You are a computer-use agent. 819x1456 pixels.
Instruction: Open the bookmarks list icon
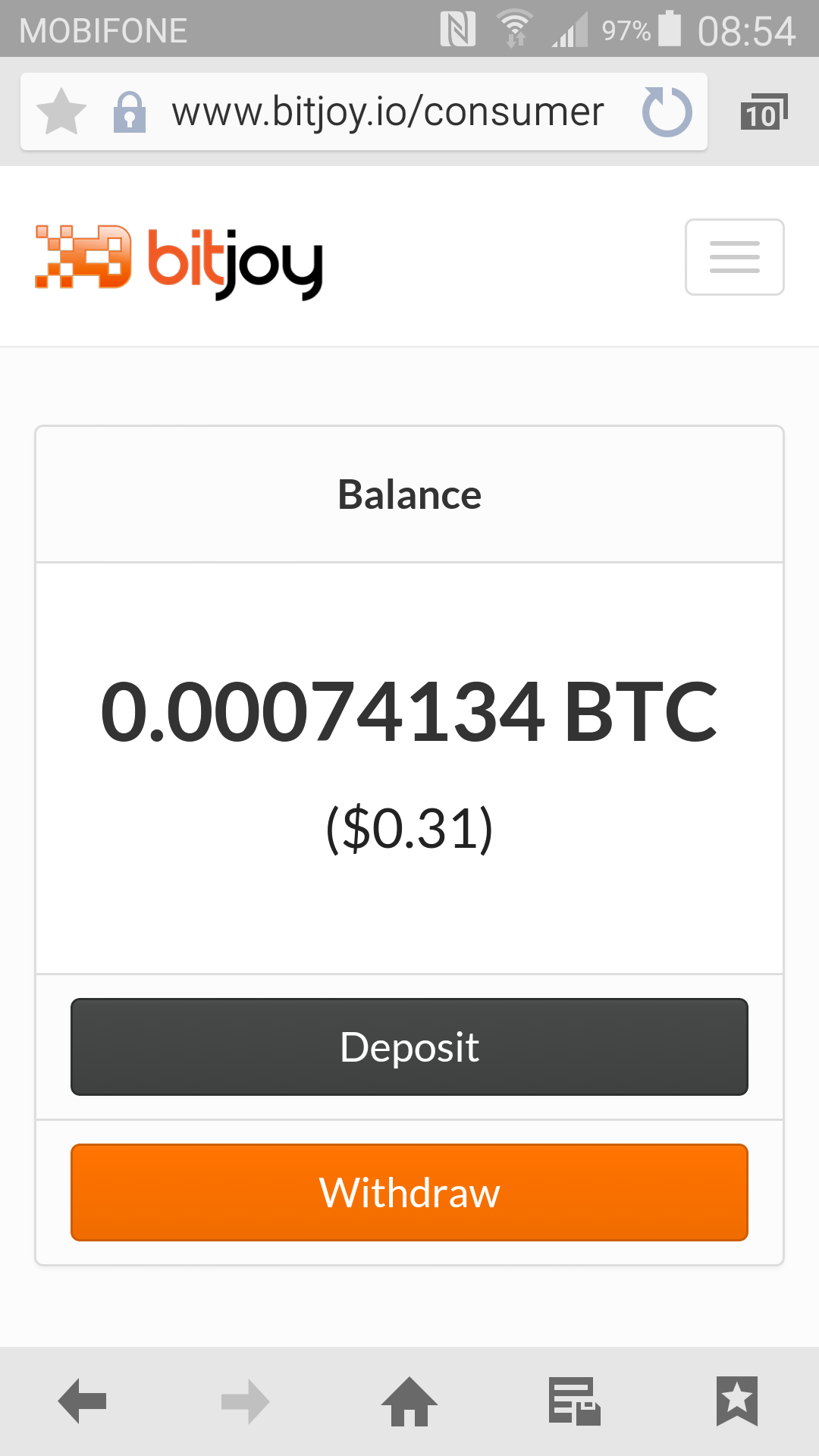[x=736, y=1401]
